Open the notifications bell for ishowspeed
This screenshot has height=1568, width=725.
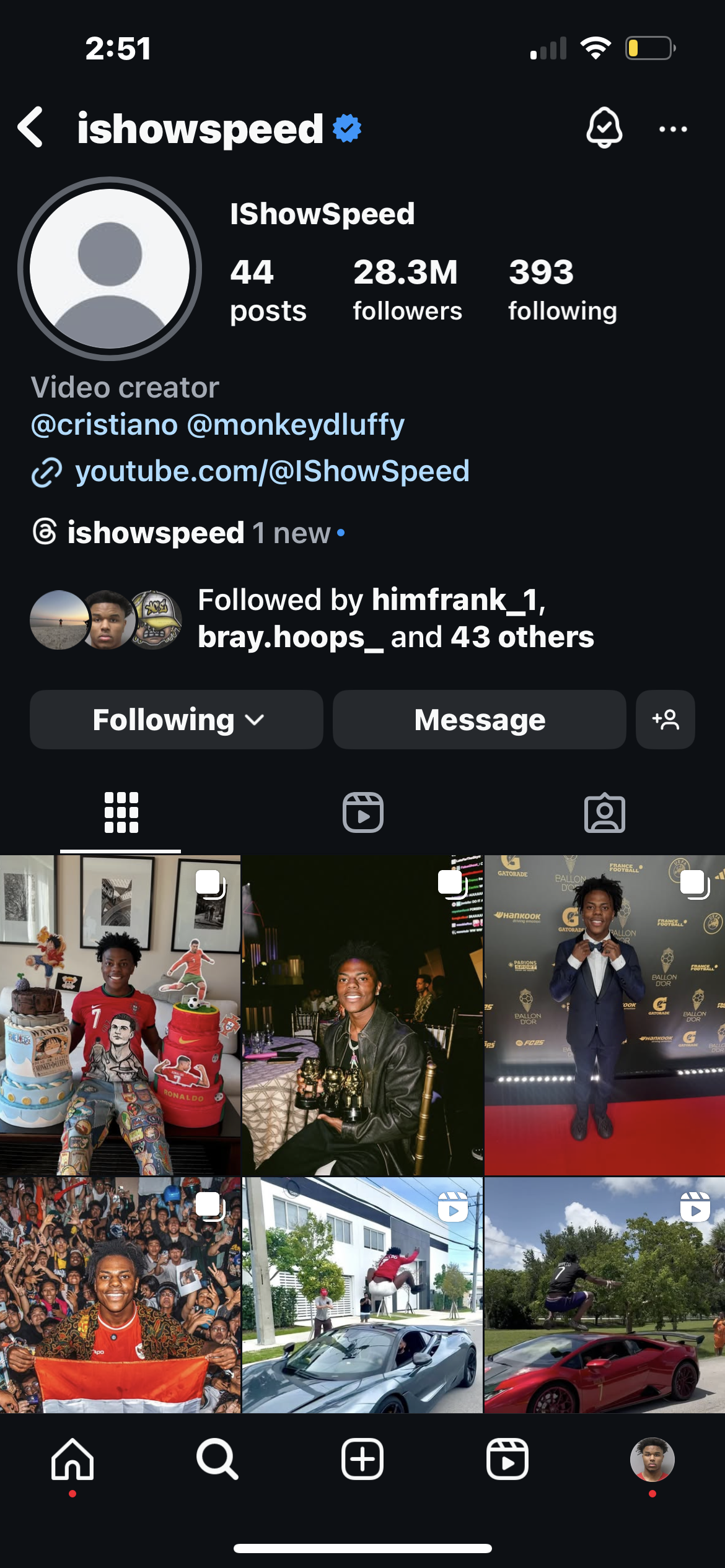click(x=604, y=128)
